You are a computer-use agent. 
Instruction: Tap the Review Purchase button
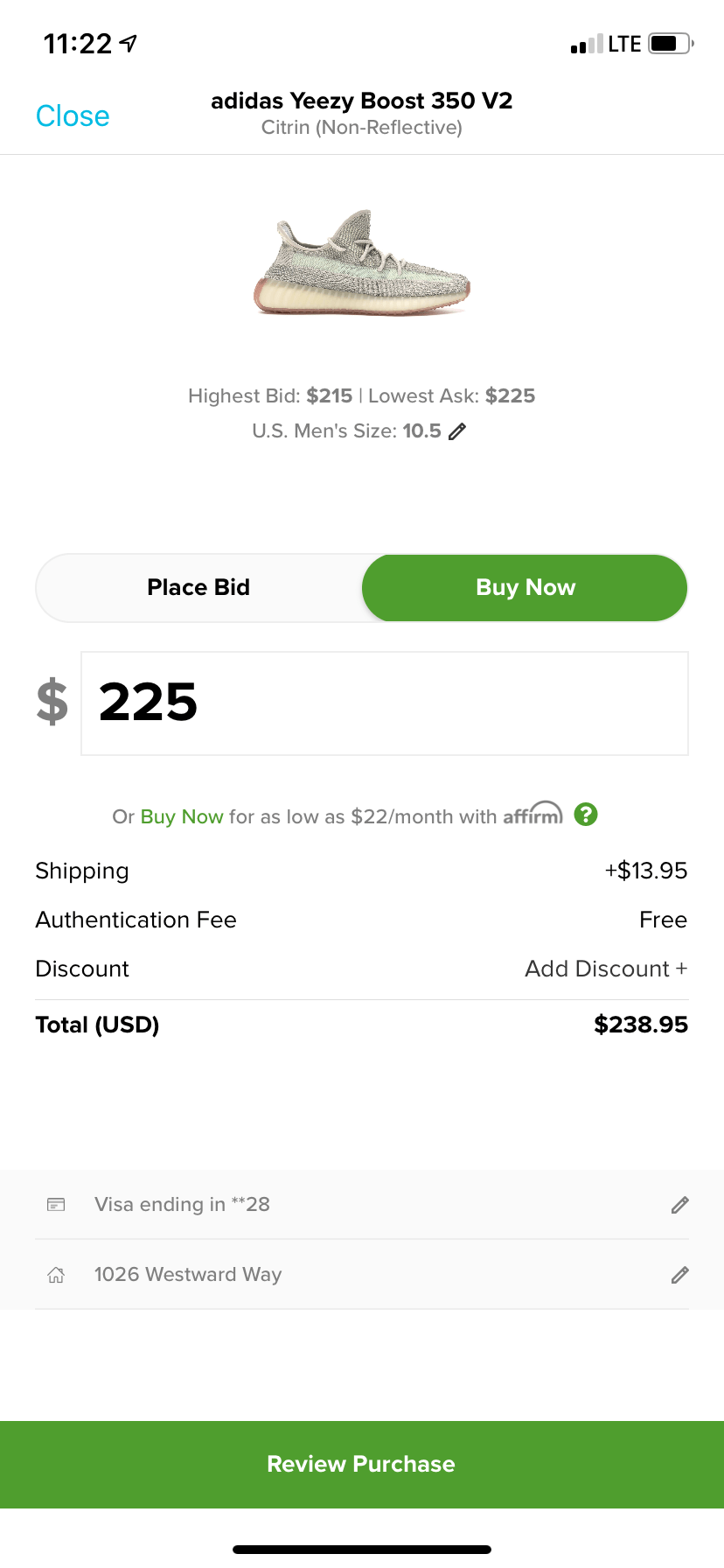[x=362, y=1464]
